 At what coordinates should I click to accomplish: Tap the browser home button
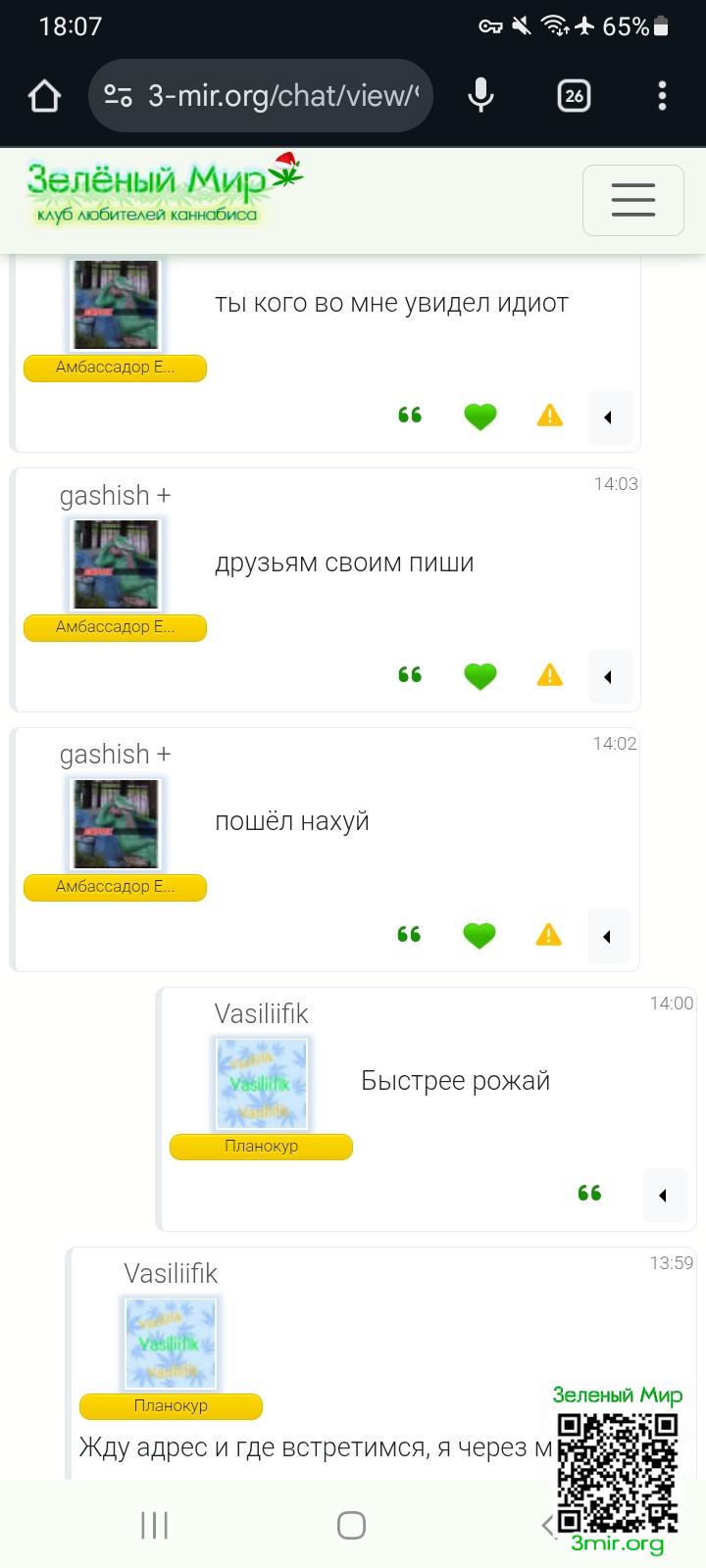pos(45,95)
